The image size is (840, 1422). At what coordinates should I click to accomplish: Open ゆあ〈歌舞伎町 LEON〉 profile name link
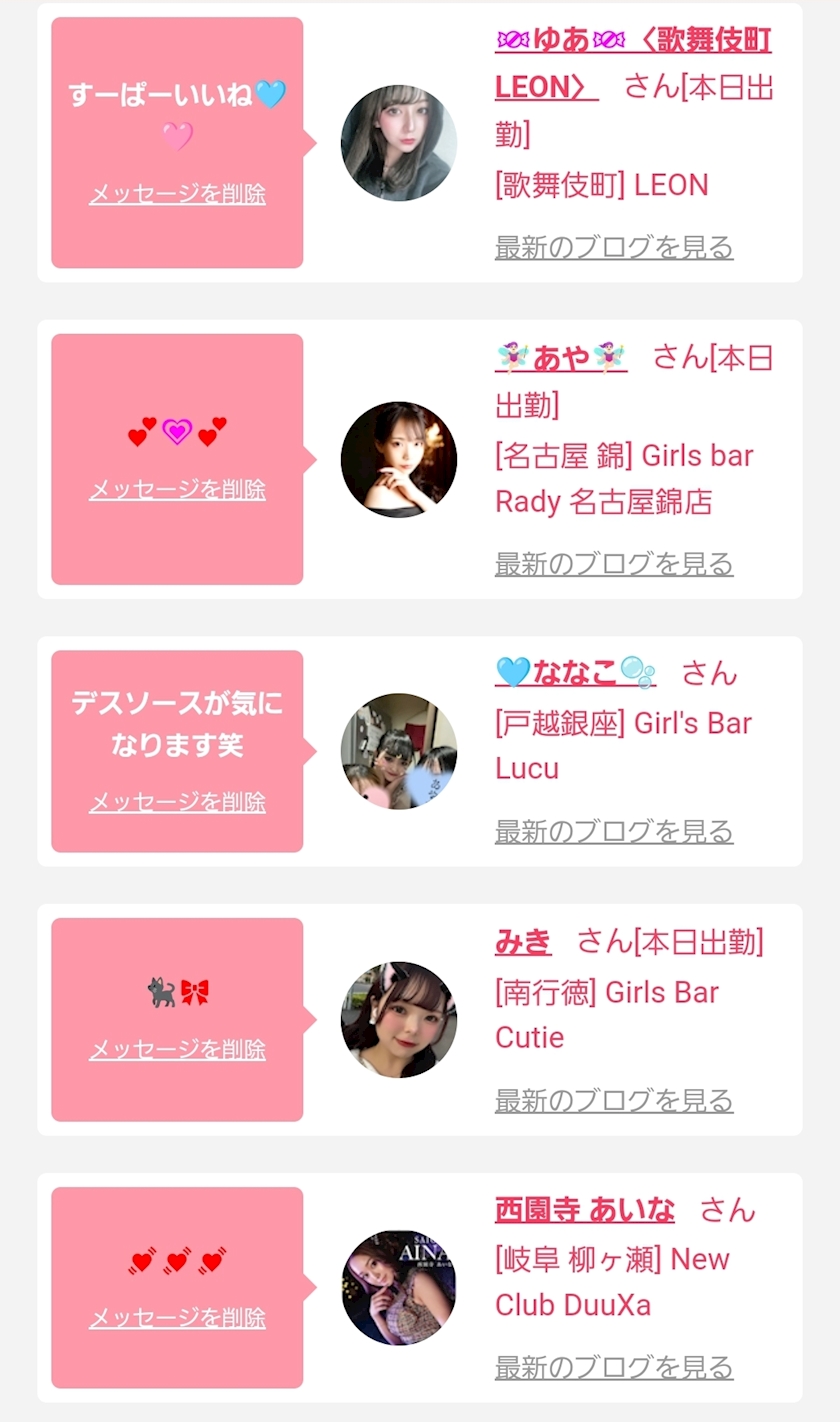[632, 41]
